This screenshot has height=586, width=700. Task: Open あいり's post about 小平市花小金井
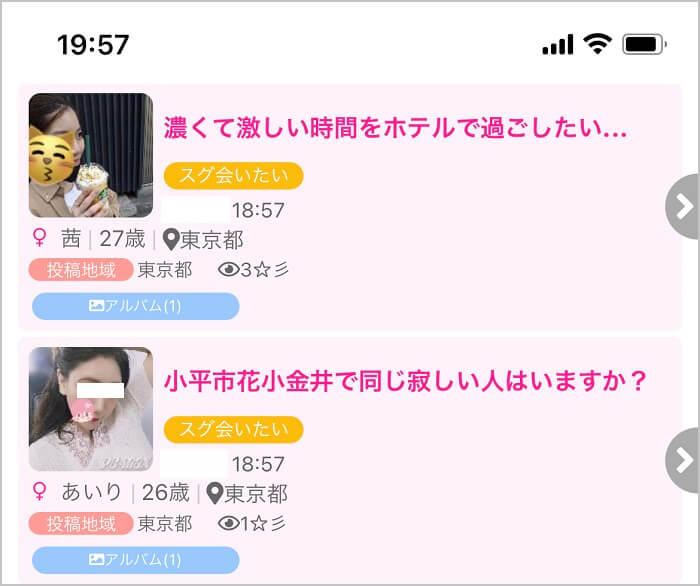[x=406, y=382]
